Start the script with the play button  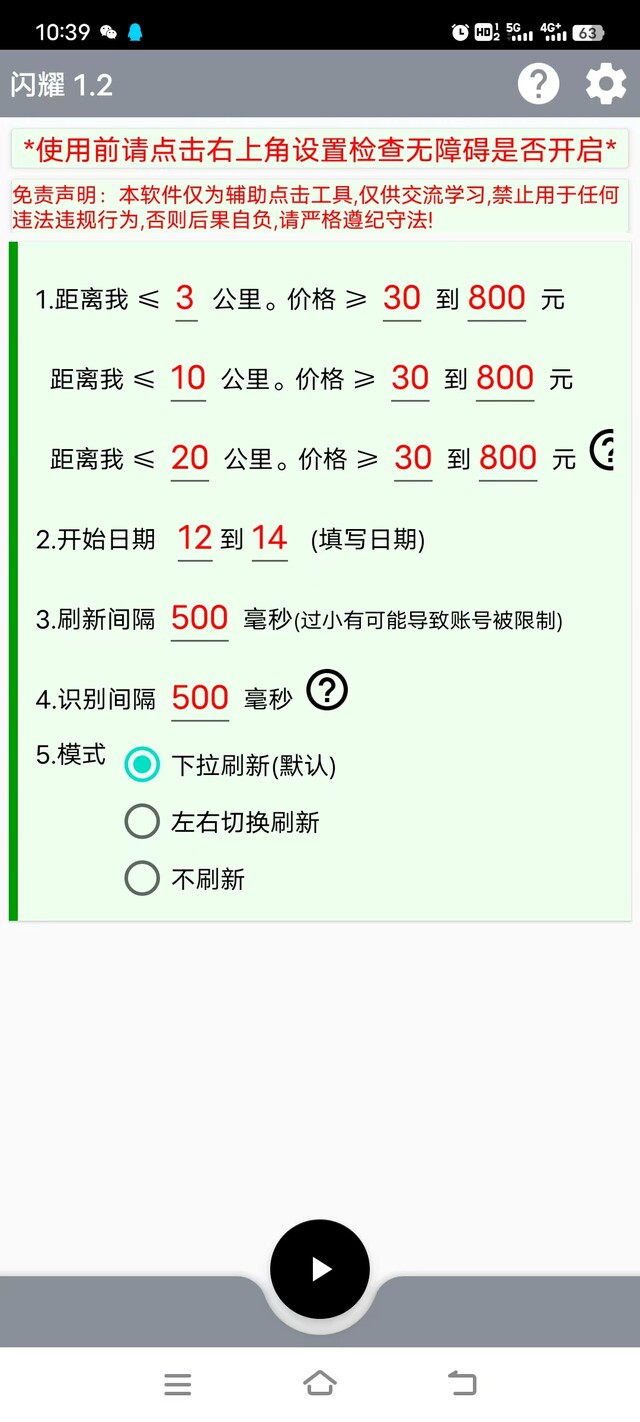320,1269
